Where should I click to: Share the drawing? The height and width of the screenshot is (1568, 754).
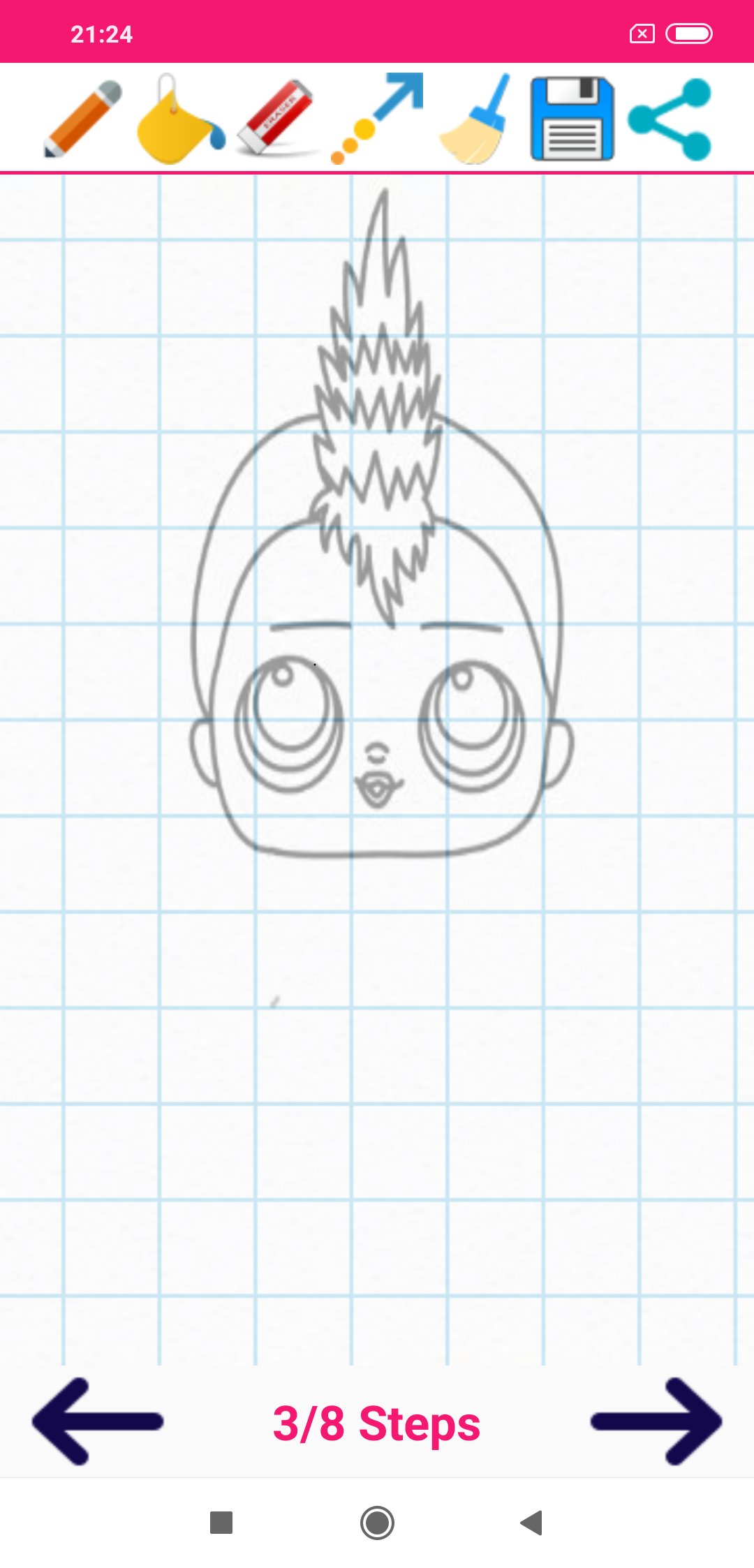670,119
